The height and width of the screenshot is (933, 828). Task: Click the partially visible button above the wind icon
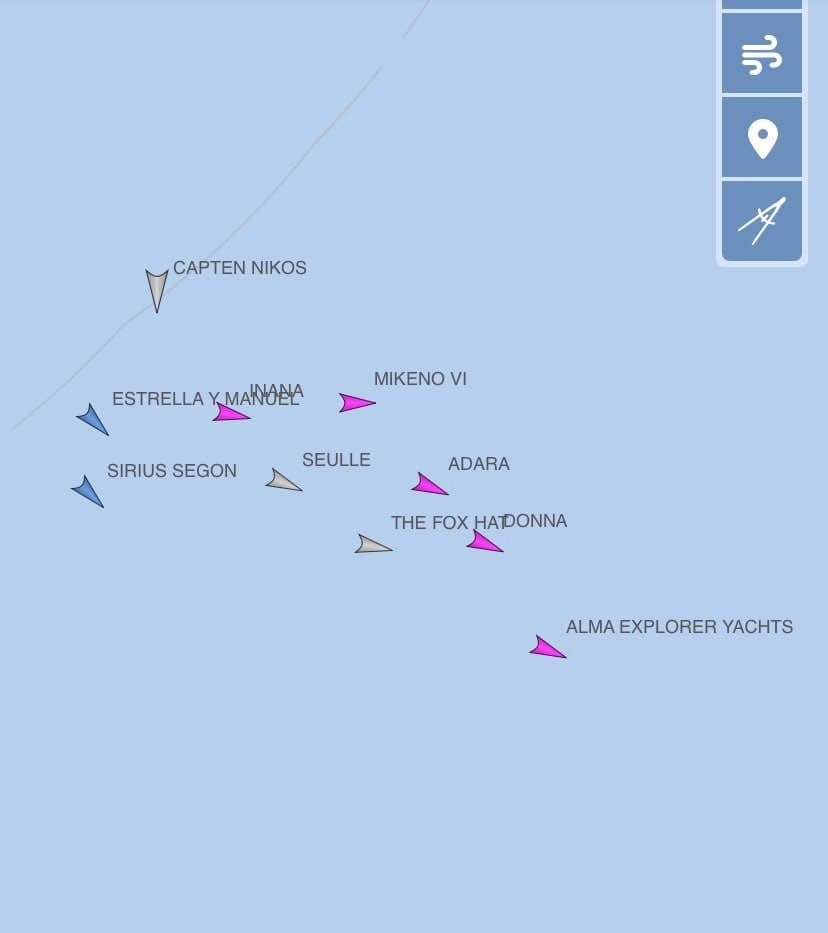click(x=761, y=5)
